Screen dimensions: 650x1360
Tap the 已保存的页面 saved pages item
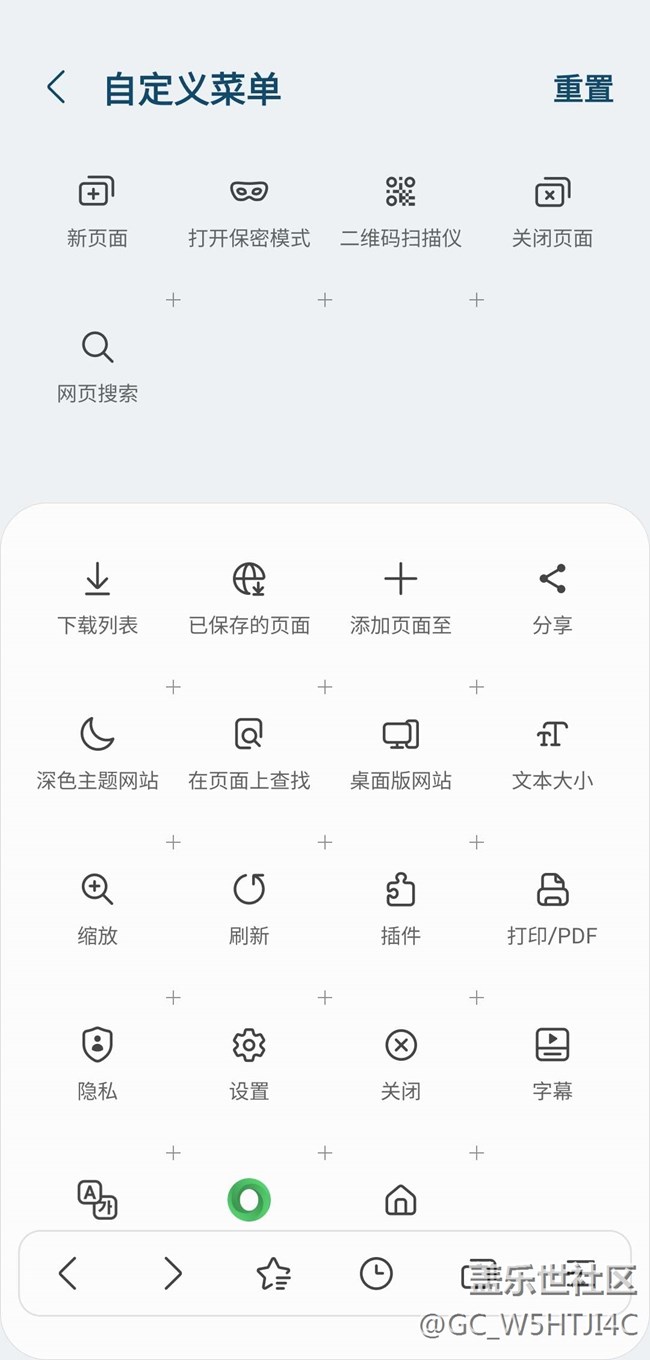click(249, 599)
